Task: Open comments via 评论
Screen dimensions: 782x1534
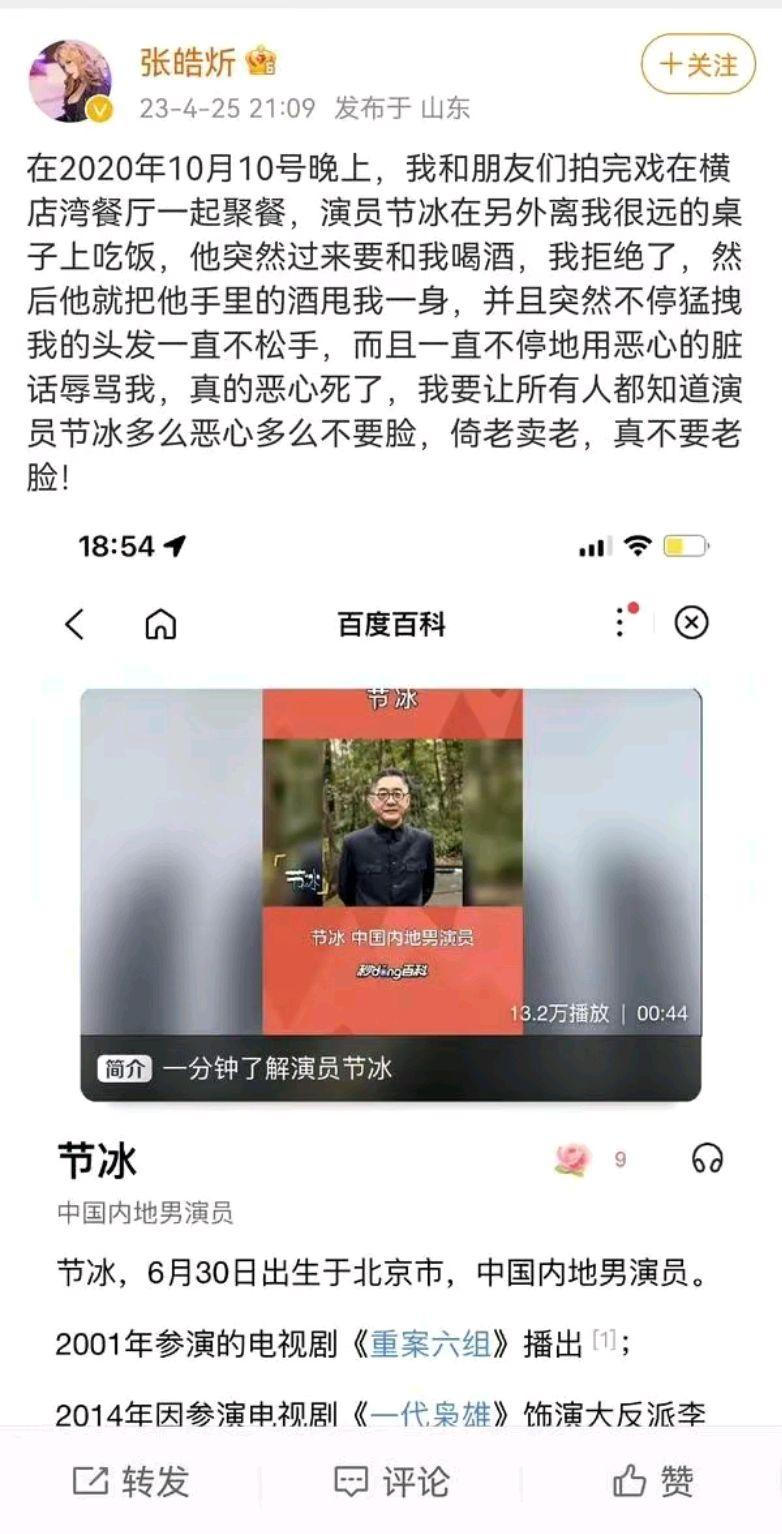Action: [x=391, y=1481]
